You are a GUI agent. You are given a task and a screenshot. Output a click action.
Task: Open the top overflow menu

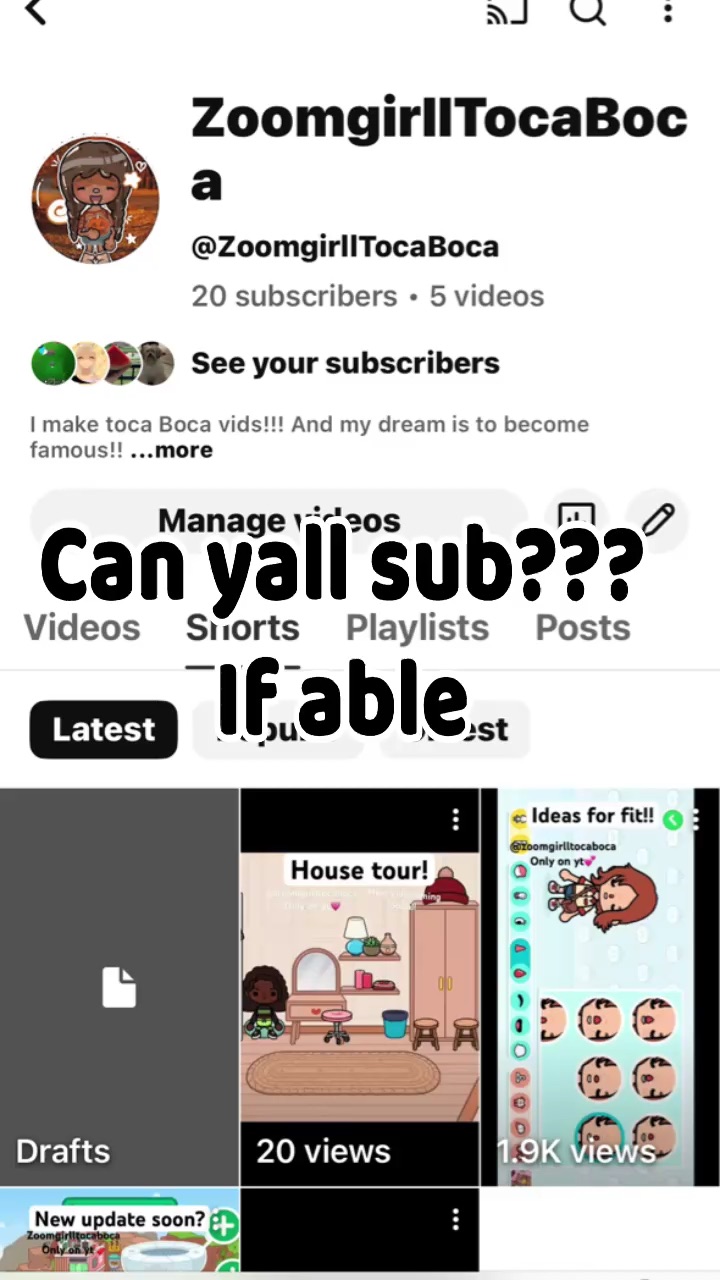pyautogui.click(x=668, y=12)
